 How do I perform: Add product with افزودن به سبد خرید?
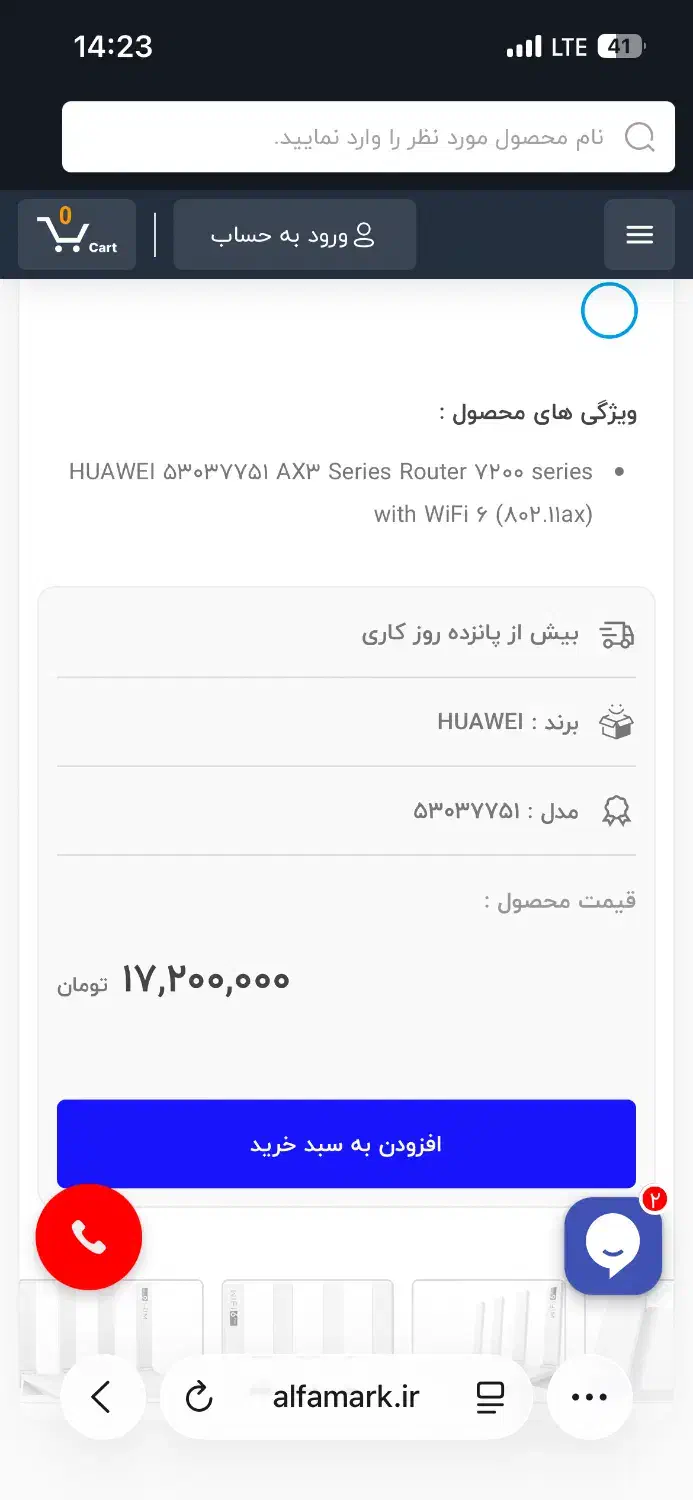(346, 1144)
